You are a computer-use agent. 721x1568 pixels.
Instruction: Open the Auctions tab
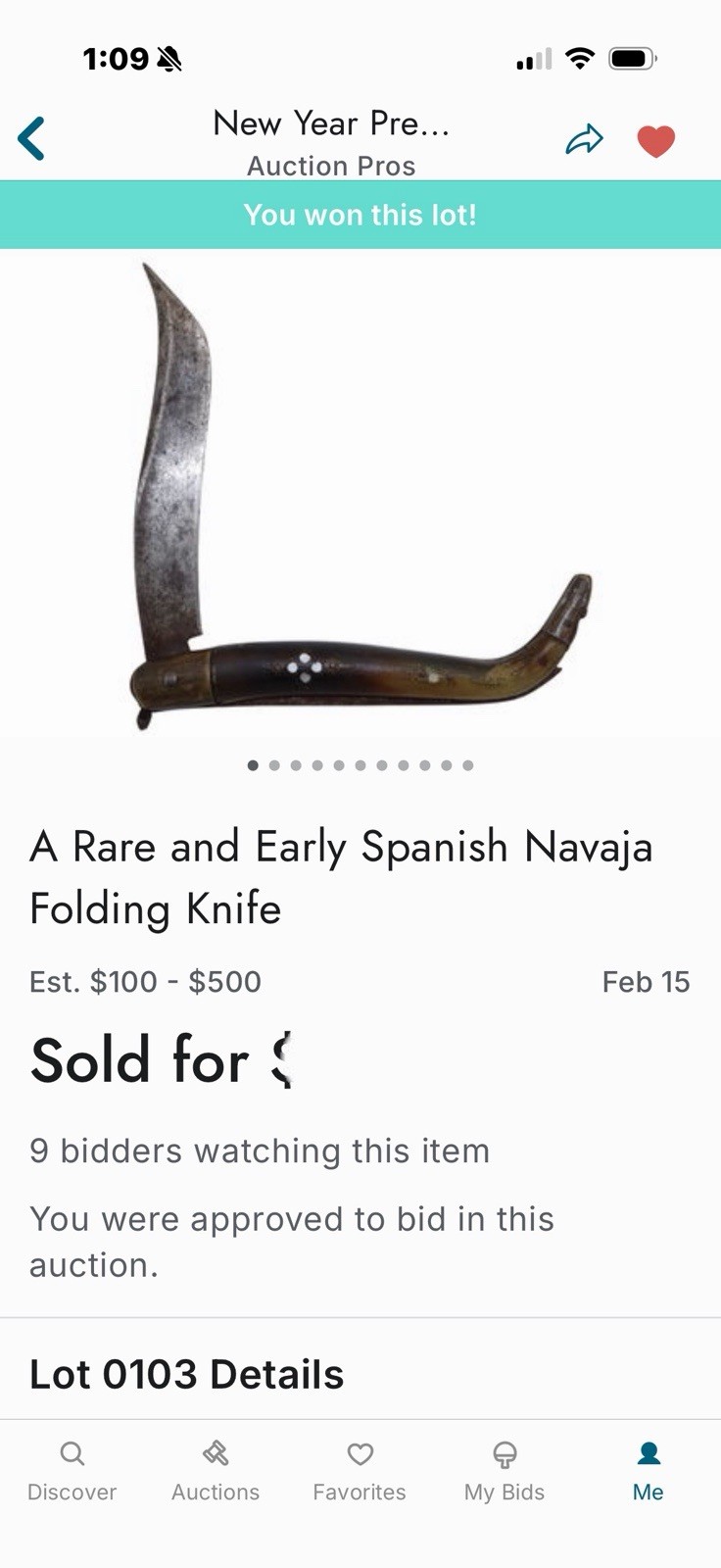click(x=216, y=1471)
